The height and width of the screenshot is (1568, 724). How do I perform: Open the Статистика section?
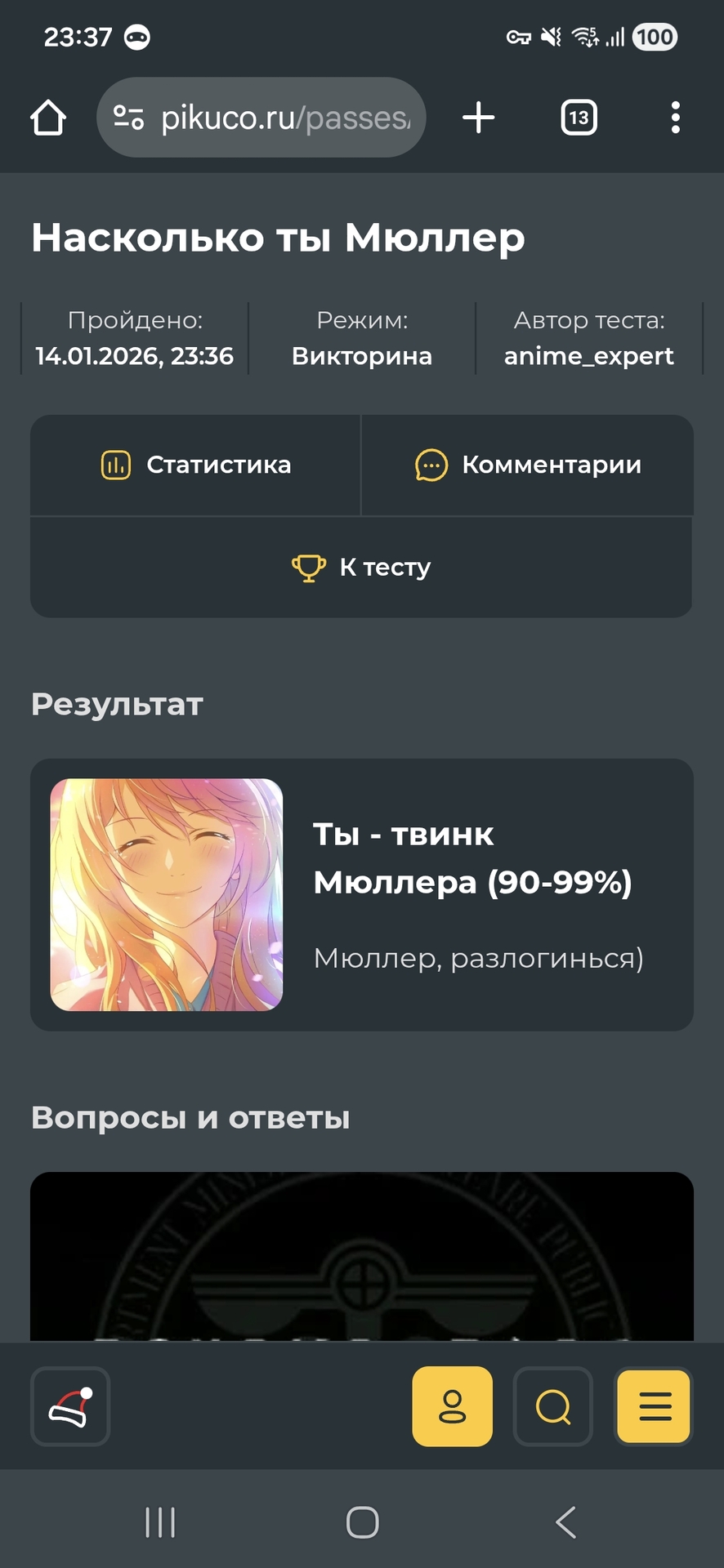[x=196, y=465]
